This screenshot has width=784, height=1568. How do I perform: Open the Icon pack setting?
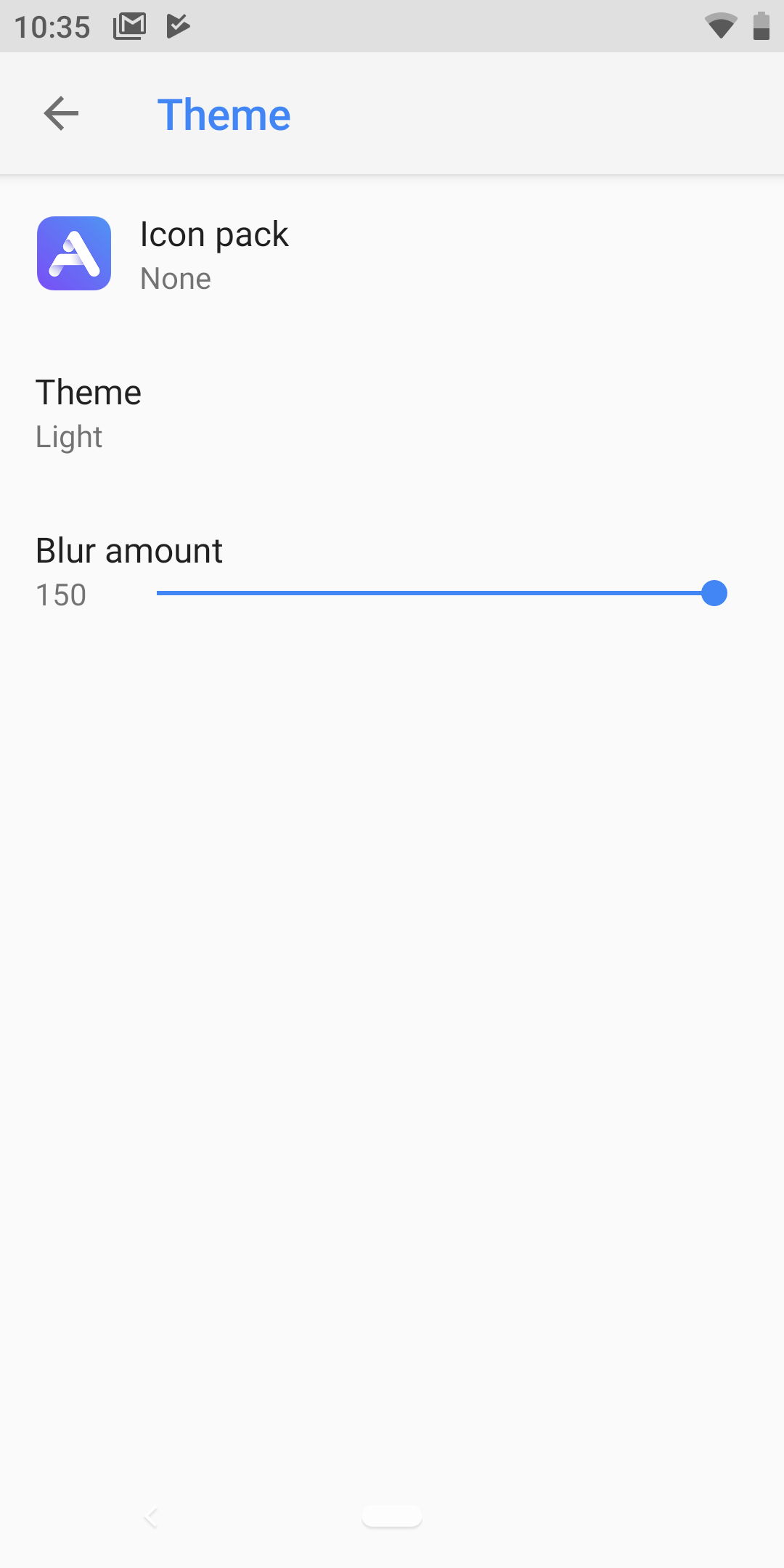point(392,254)
